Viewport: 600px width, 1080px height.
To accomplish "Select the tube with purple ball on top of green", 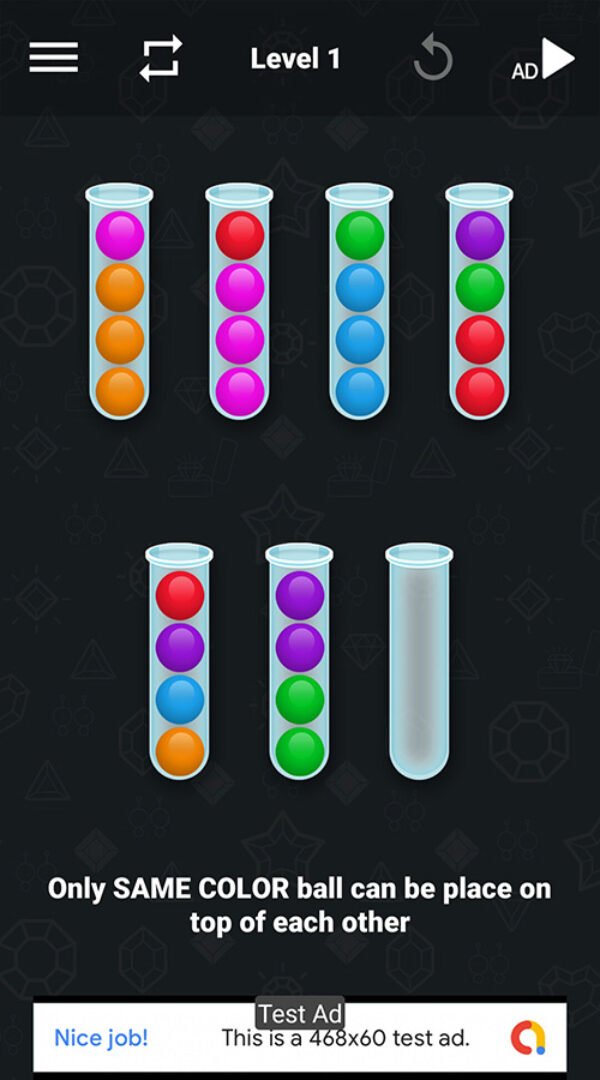I will pos(479,302).
